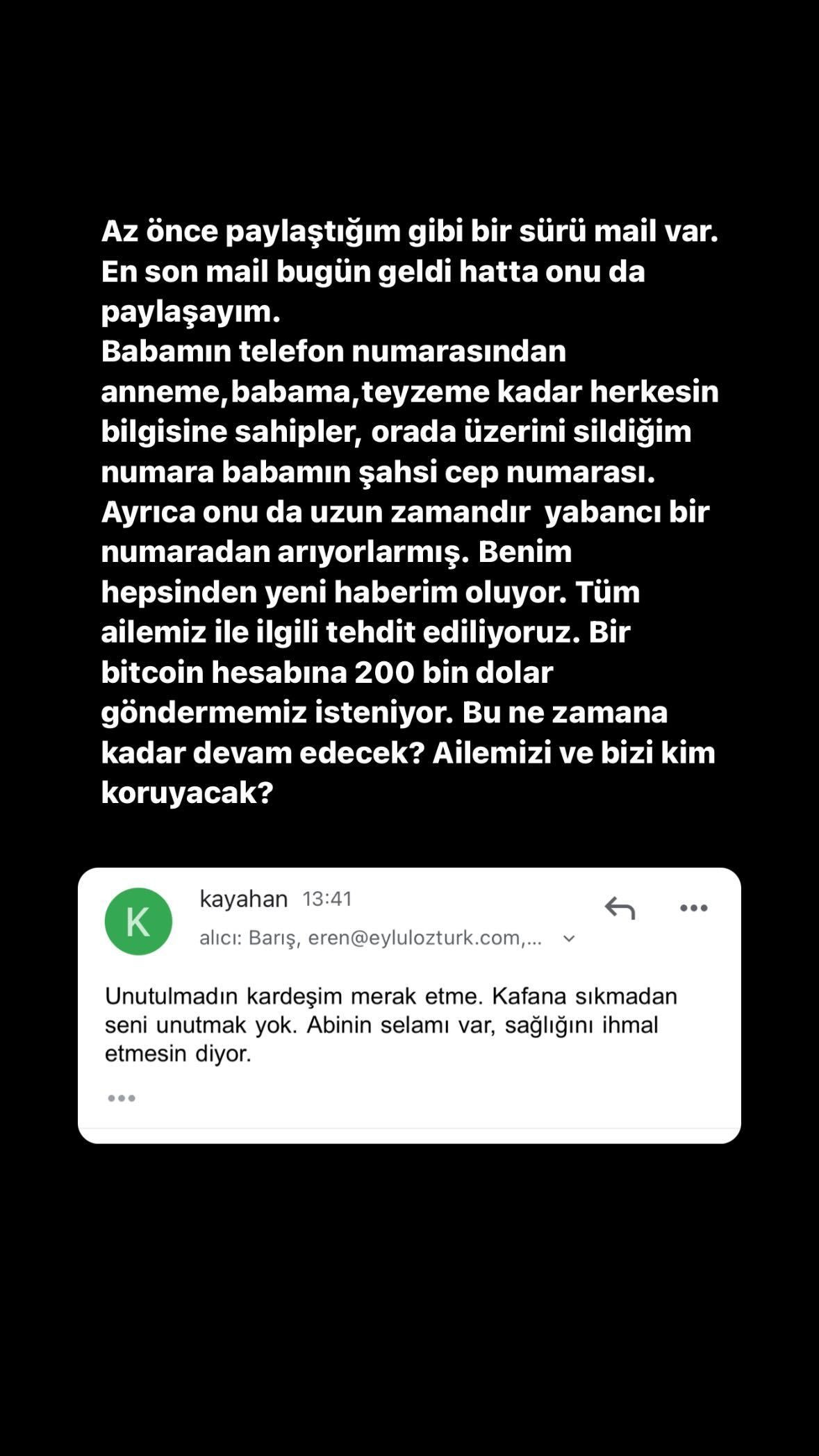Click the sender name 'kayahan'
Viewport: 819px width, 1456px height.
point(242,898)
